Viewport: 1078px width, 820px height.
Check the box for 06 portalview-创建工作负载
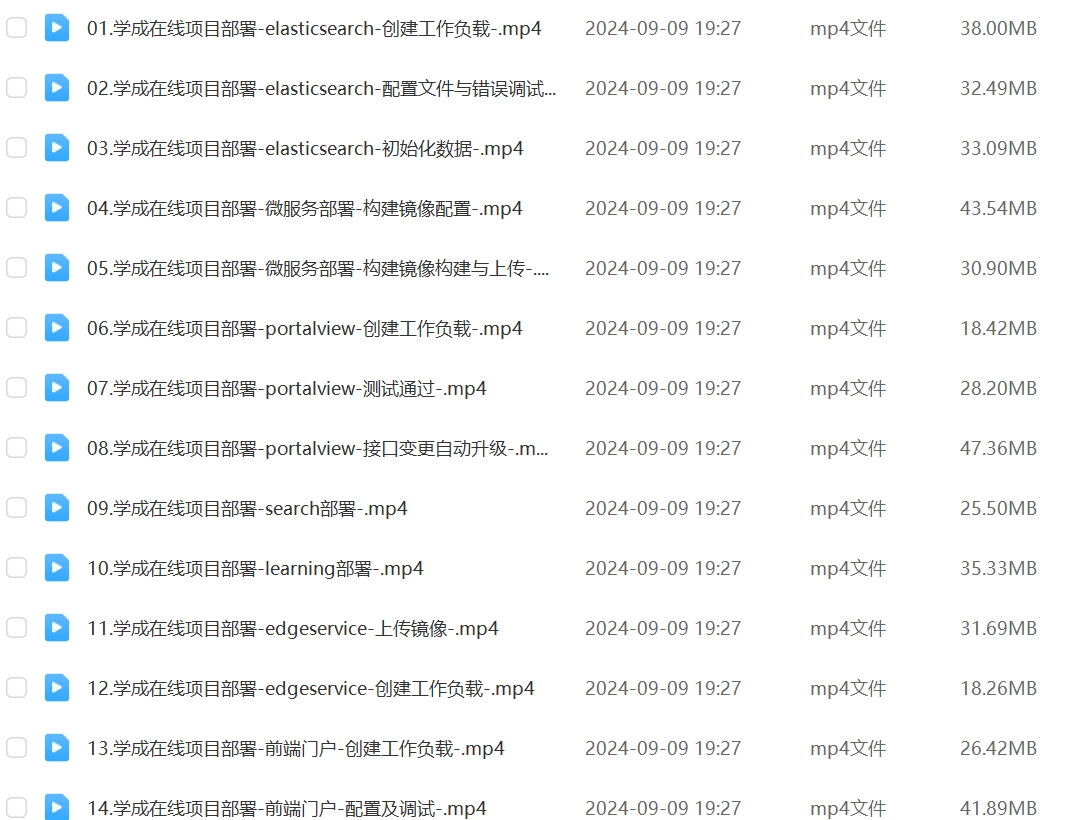(16, 328)
